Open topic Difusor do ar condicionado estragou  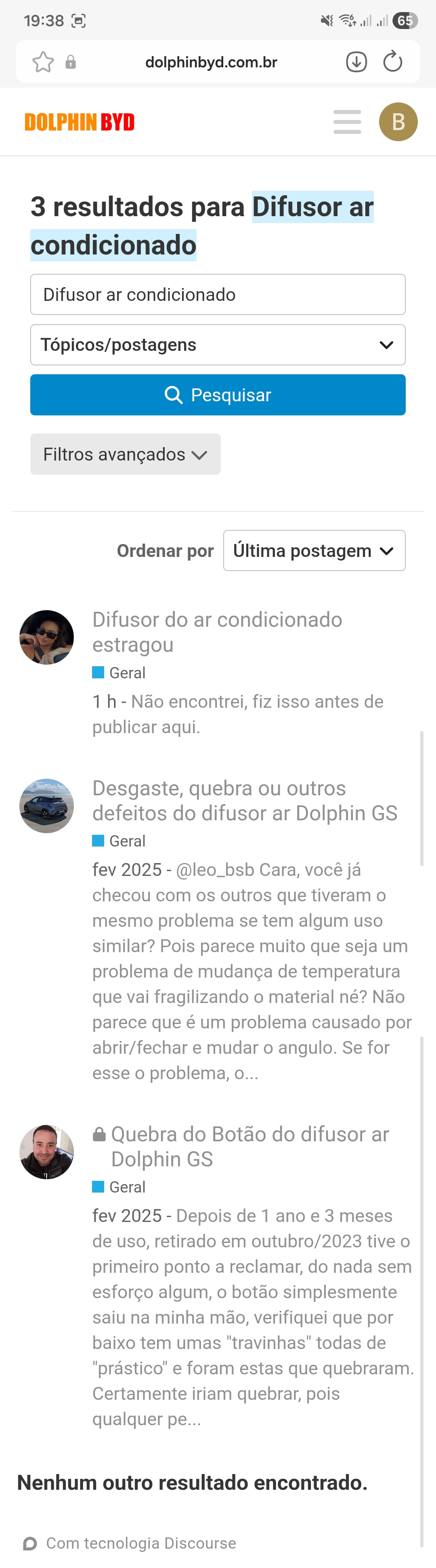(217, 632)
